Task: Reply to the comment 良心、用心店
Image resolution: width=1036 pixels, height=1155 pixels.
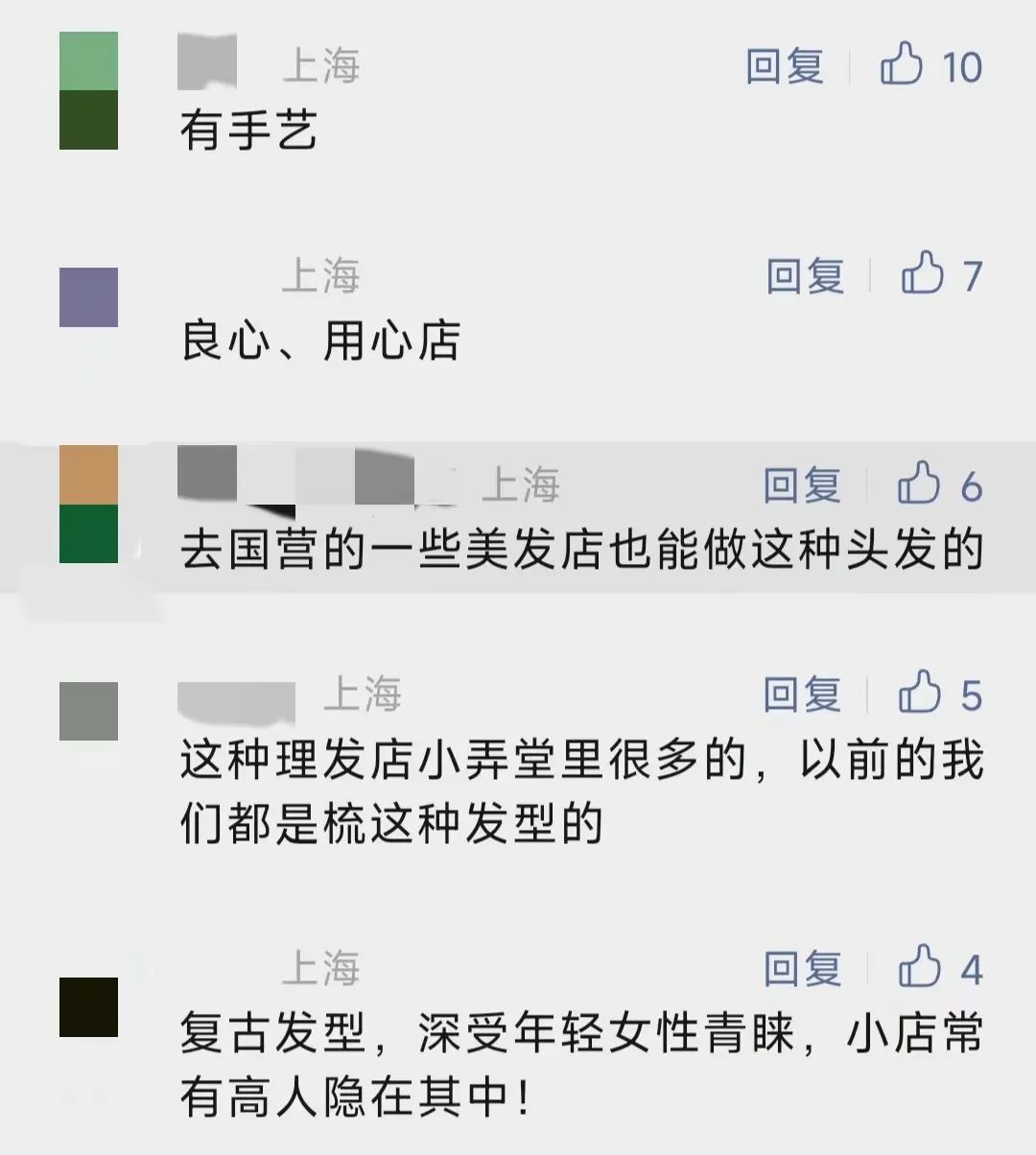Action: tap(805, 276)
